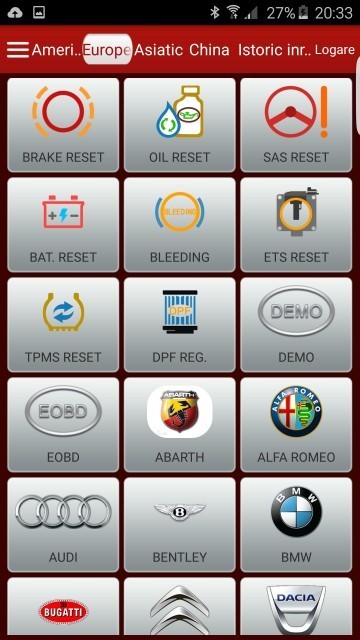Open the OIL RESET tile
Viewport: 360px width, 640px height.
point(180,125)
